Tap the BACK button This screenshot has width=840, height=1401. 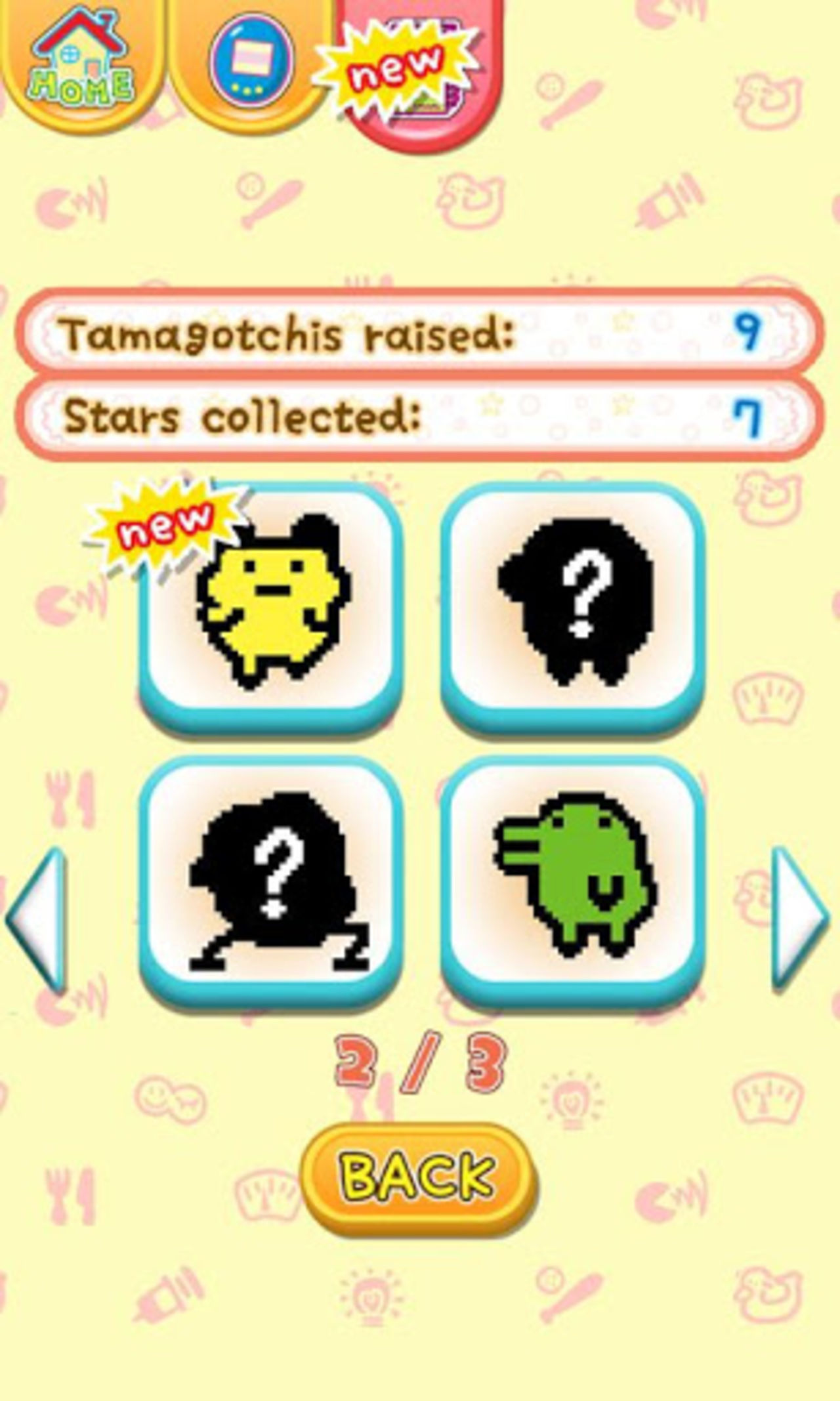point(418,1176)
